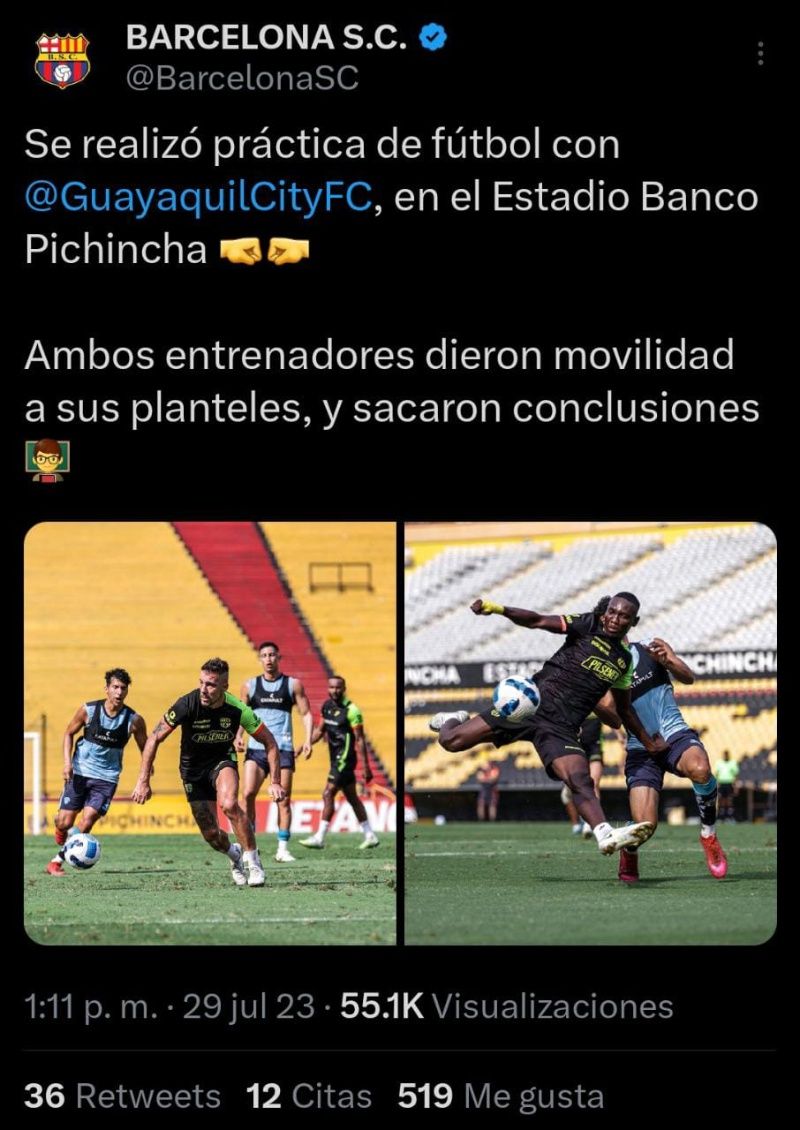Open the BARCELONA S.C. account name

[x=266, y=37]
